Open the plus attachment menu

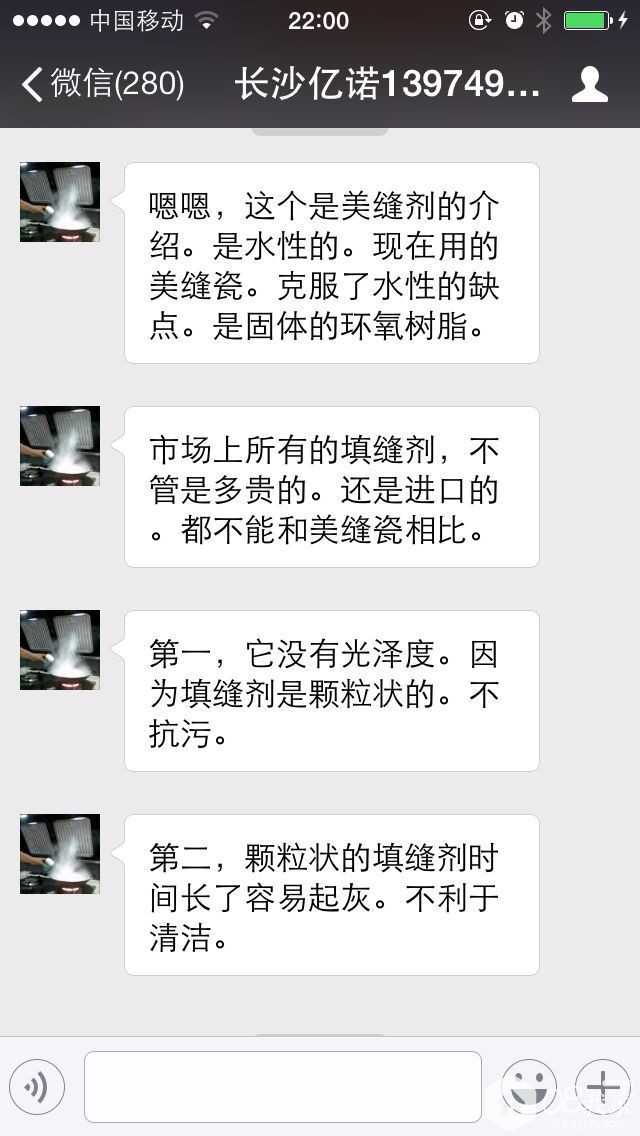coord(603,1087)
